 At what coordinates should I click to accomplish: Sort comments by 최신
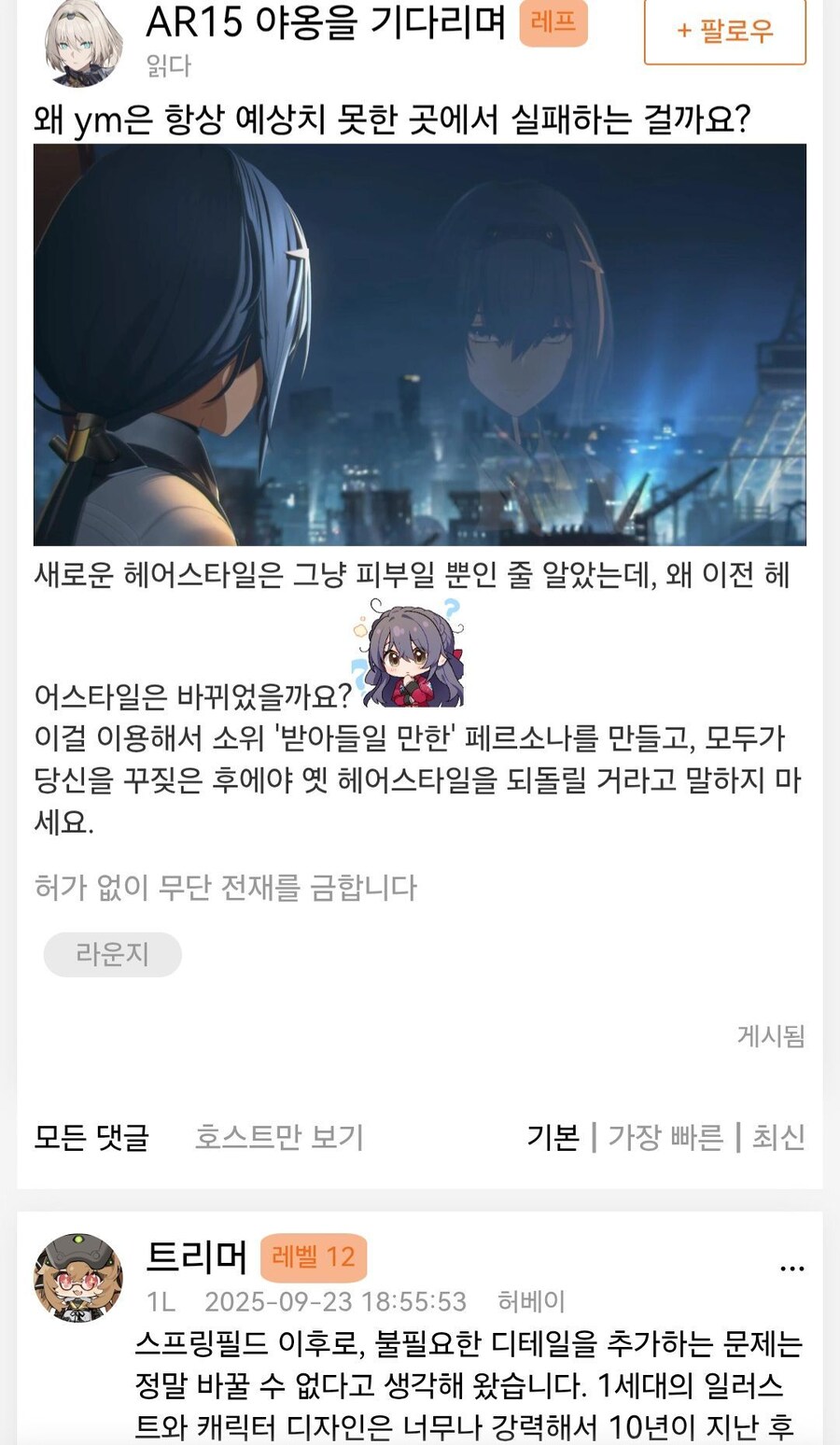pyautogui.click(x=778, y=1137)
